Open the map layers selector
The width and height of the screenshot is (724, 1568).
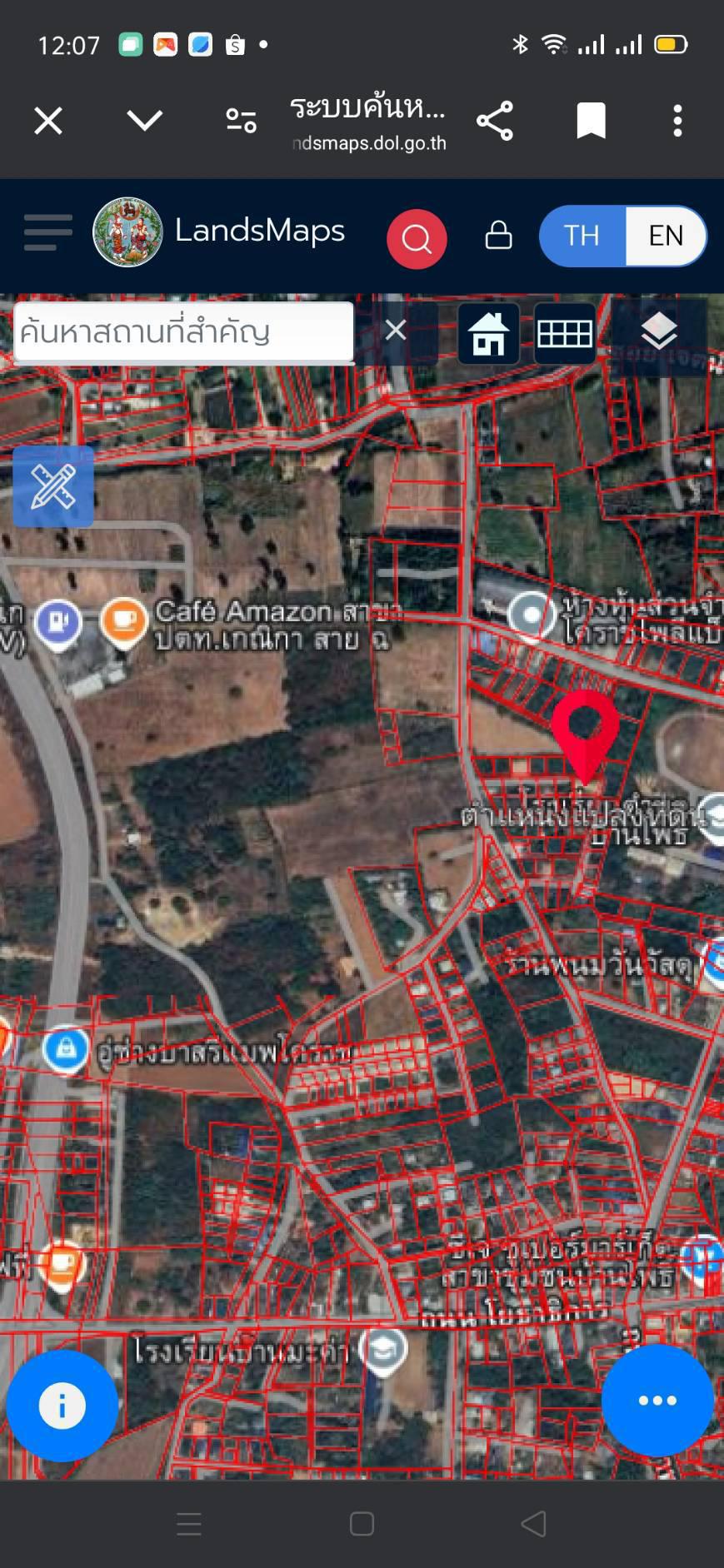tap(658, 332)
